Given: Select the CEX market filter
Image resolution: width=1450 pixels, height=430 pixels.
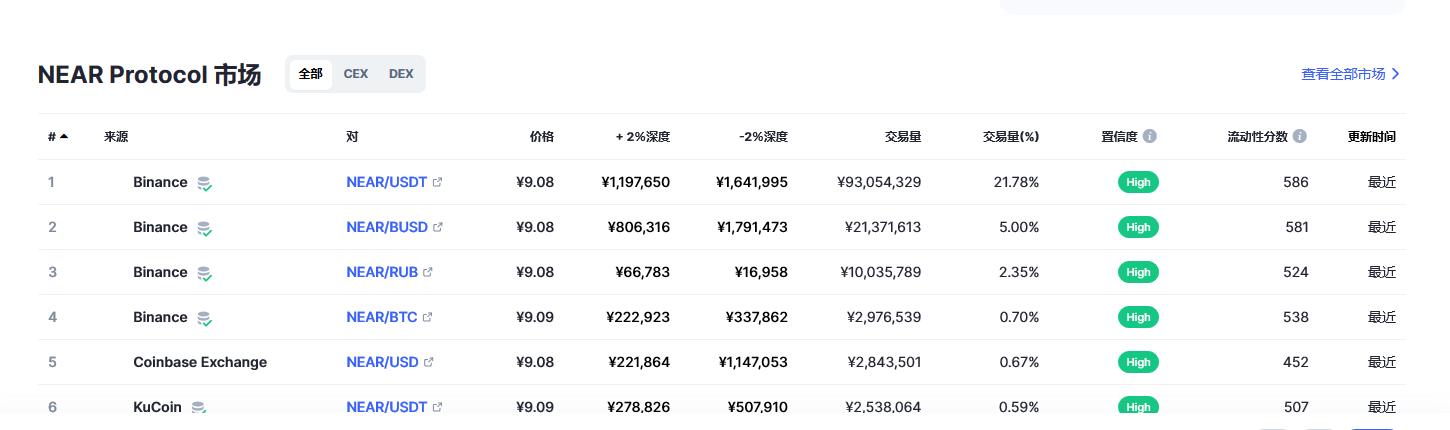Looking at the screenshot, I should click(355, 74).
